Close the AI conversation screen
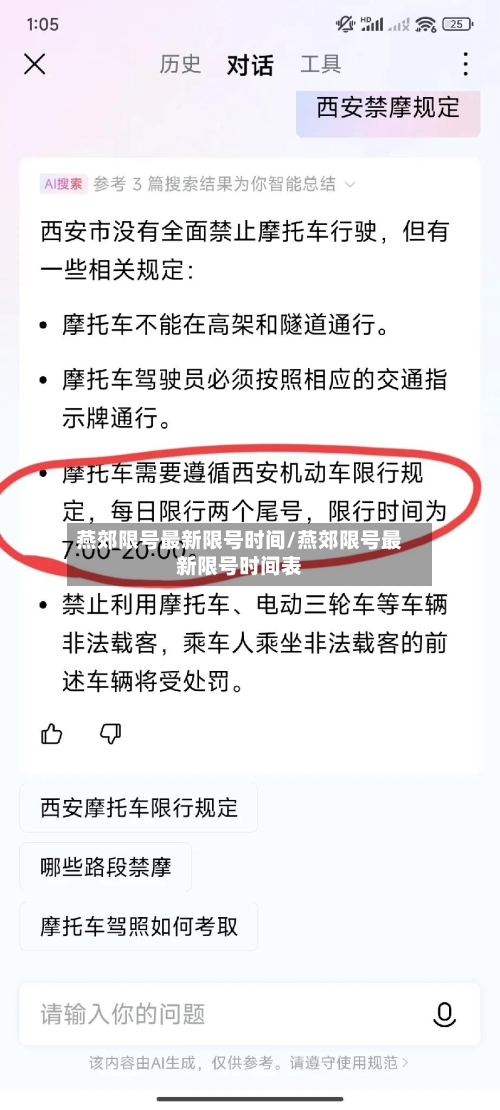This screenshot has height=1110, width=500. point(35,64)
